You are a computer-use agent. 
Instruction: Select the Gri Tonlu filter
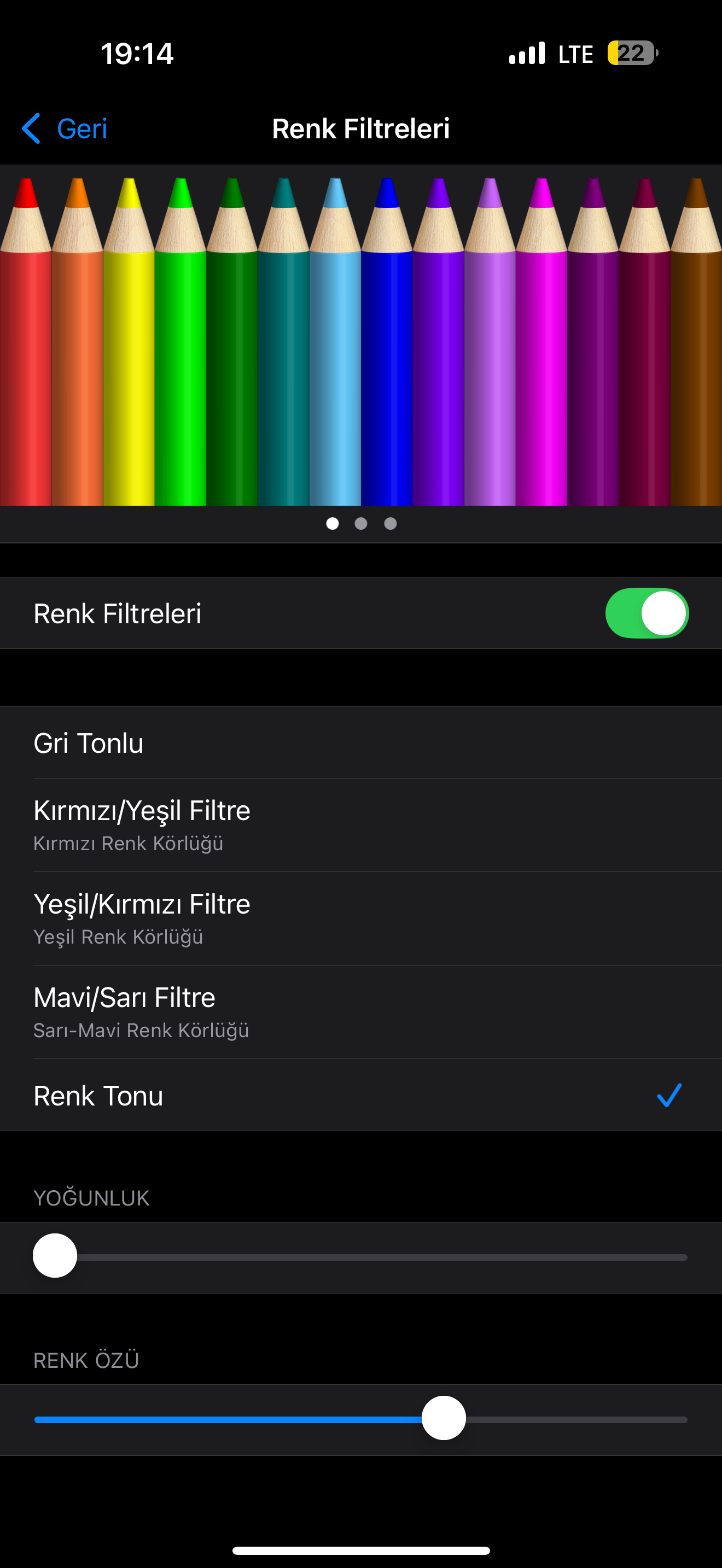pos(360,742)
